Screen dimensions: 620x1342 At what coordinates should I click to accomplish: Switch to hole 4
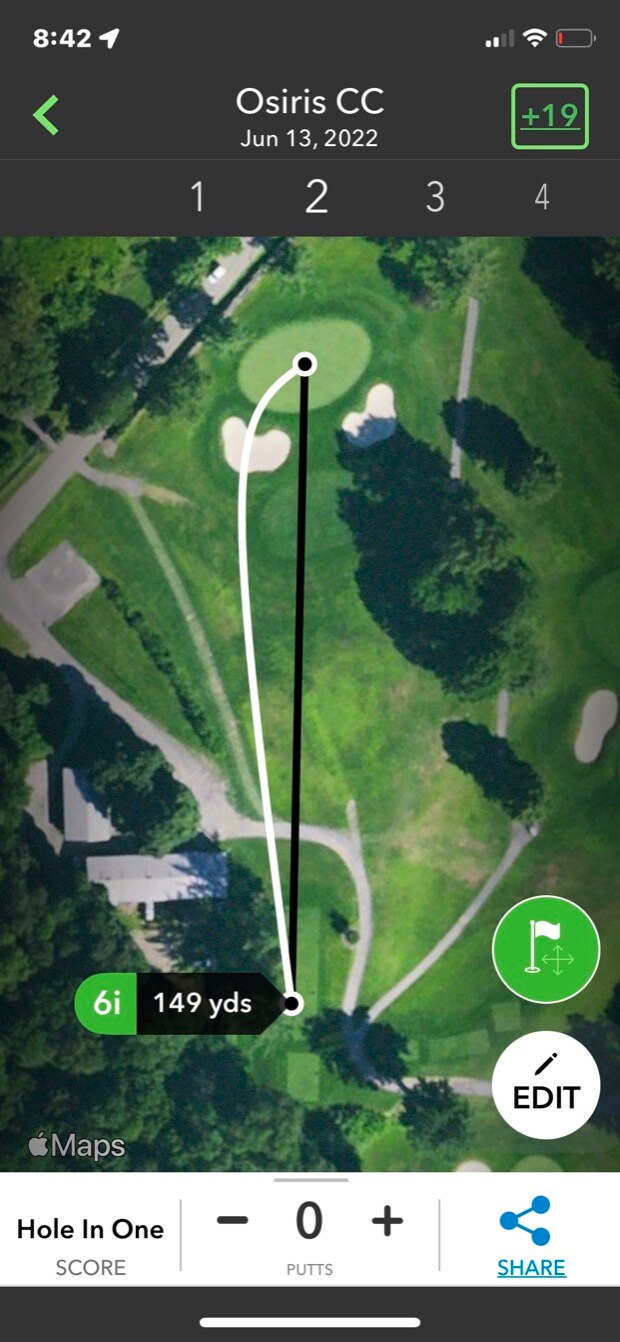click(x=541, y=197)
